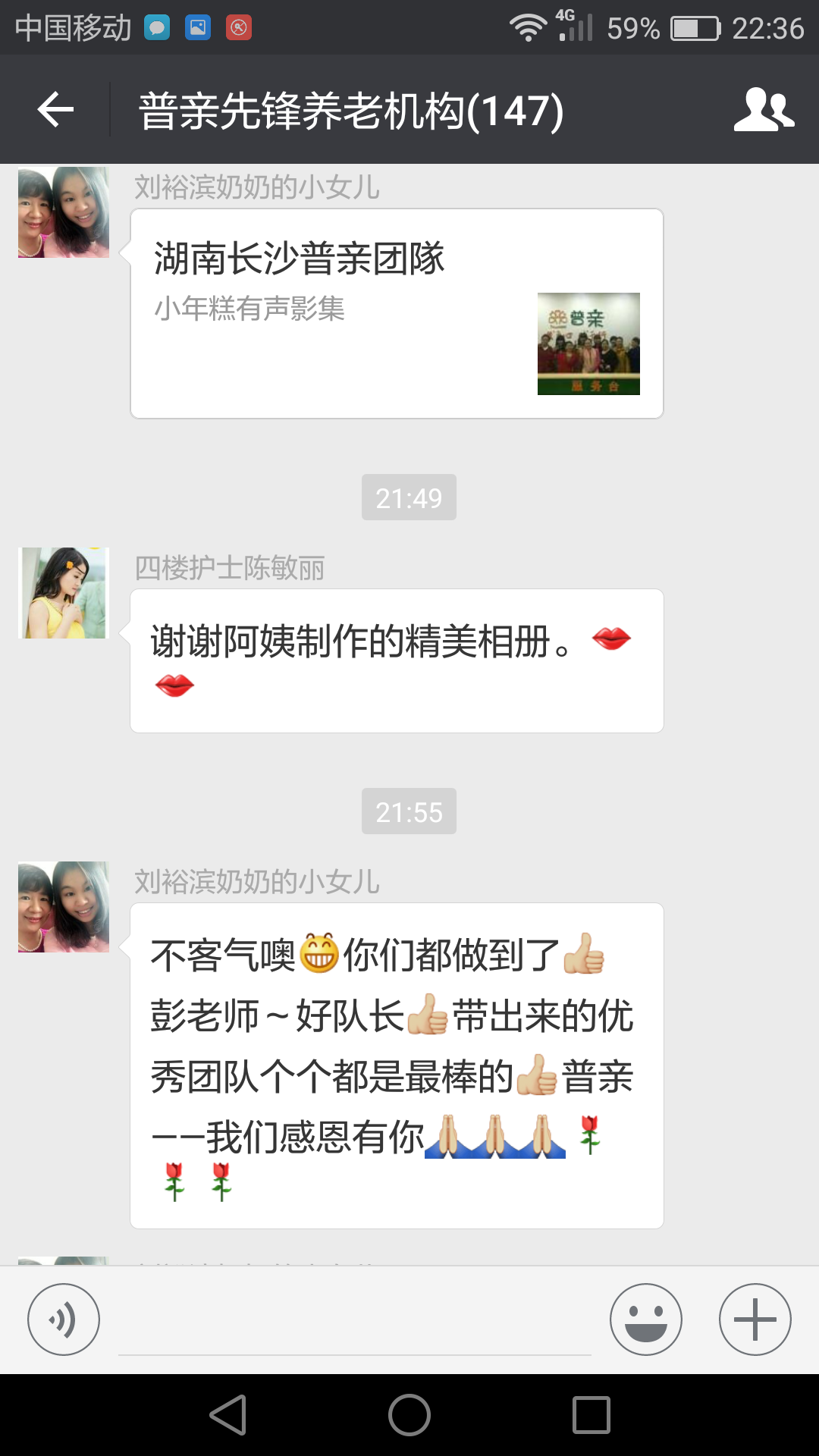Open group members info icon
Image resolution: width=819 pixels, height=1456 pixels.
coord(764,110)
